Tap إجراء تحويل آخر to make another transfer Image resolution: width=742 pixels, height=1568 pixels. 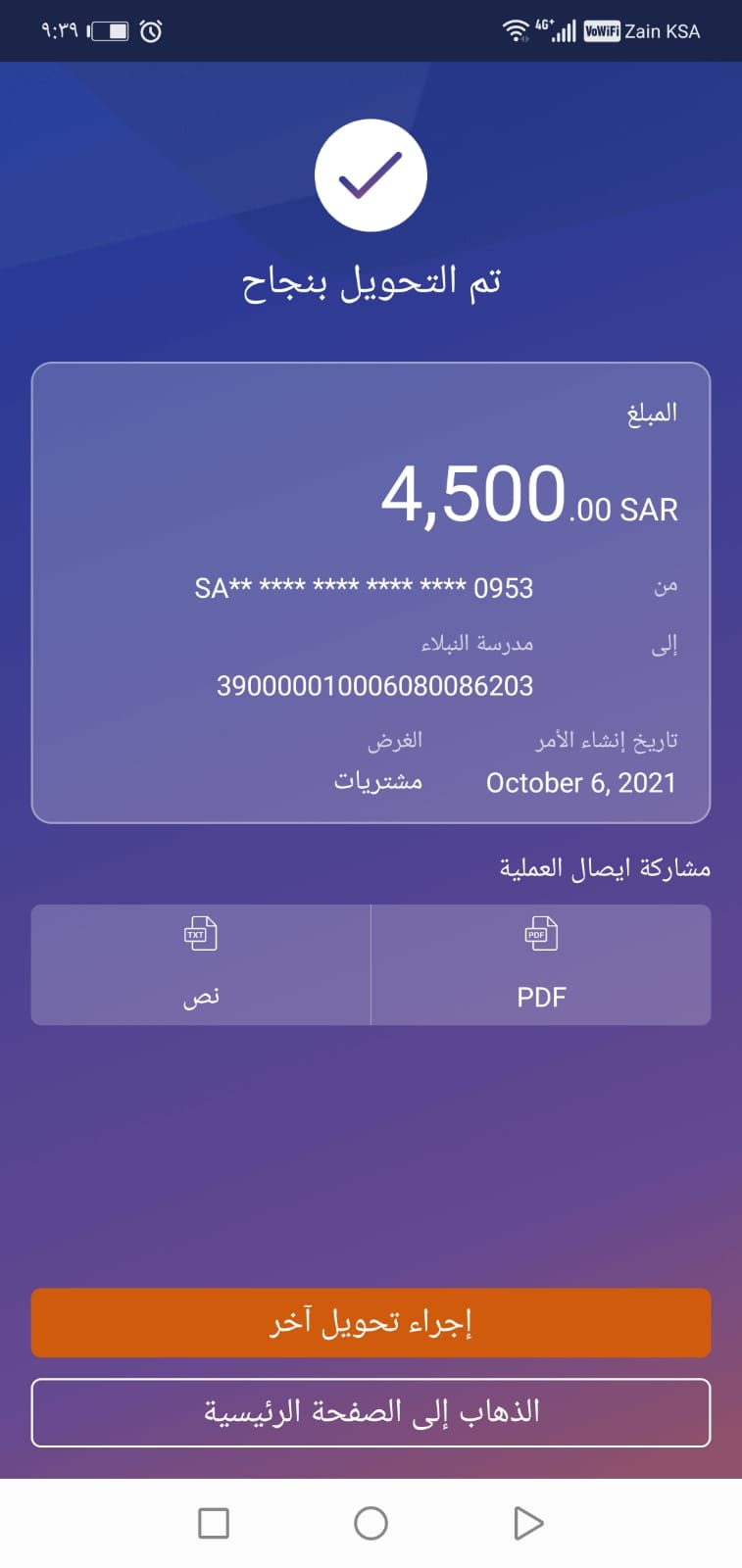[371, 1323]
